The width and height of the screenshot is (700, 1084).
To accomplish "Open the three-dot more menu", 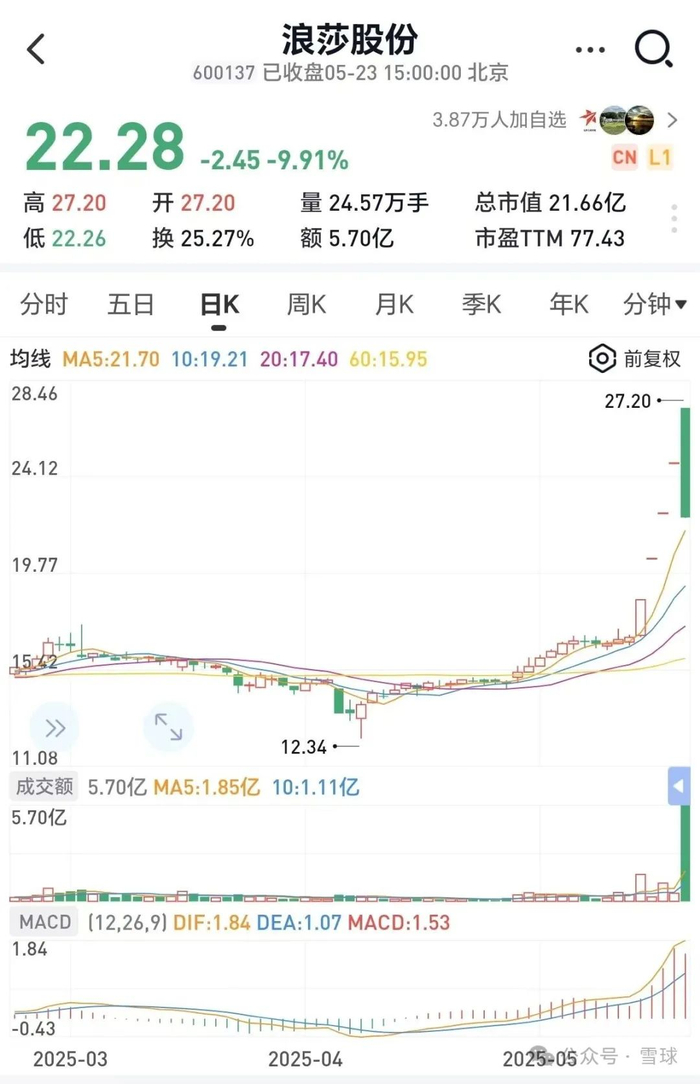I will (x=590, y=48).
